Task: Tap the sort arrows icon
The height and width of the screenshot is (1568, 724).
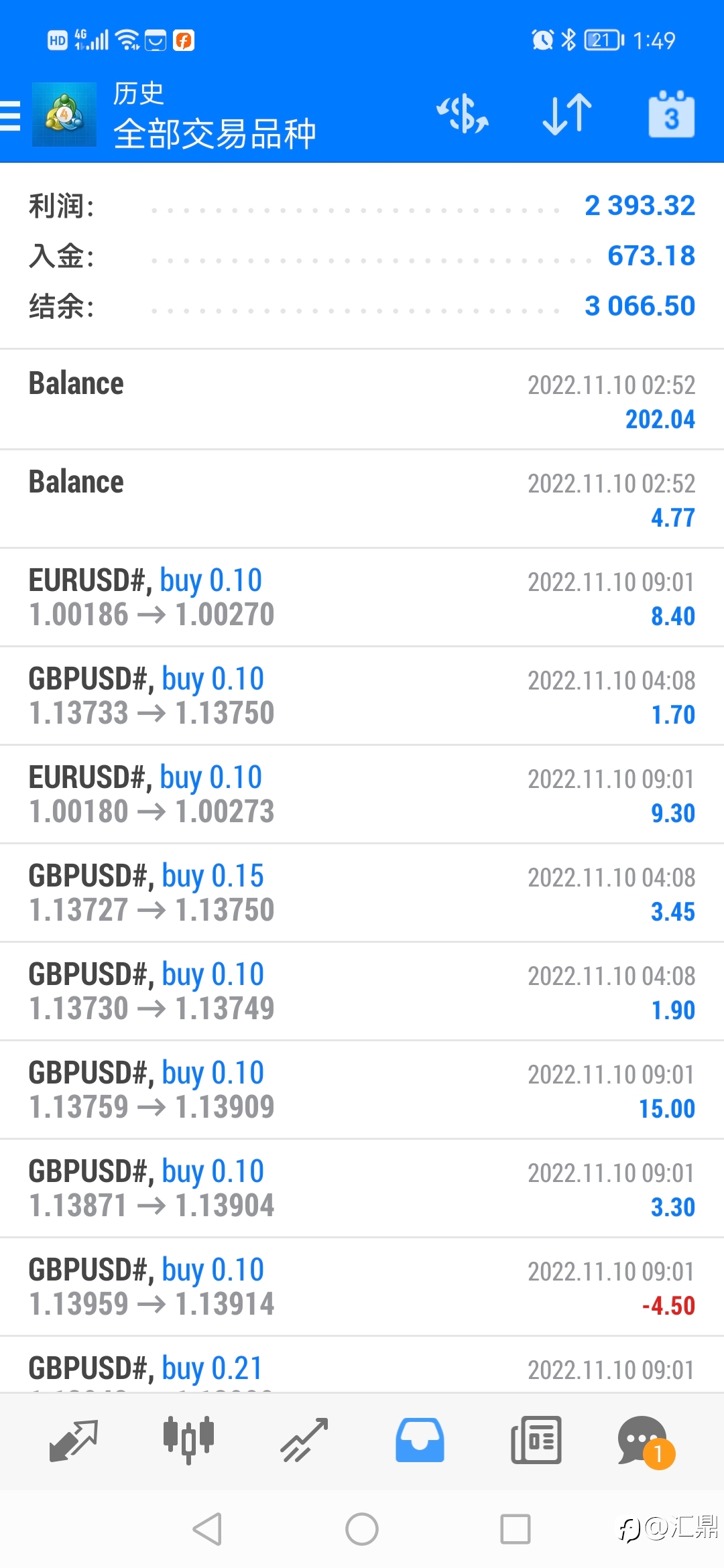Action: pos(567,114)
